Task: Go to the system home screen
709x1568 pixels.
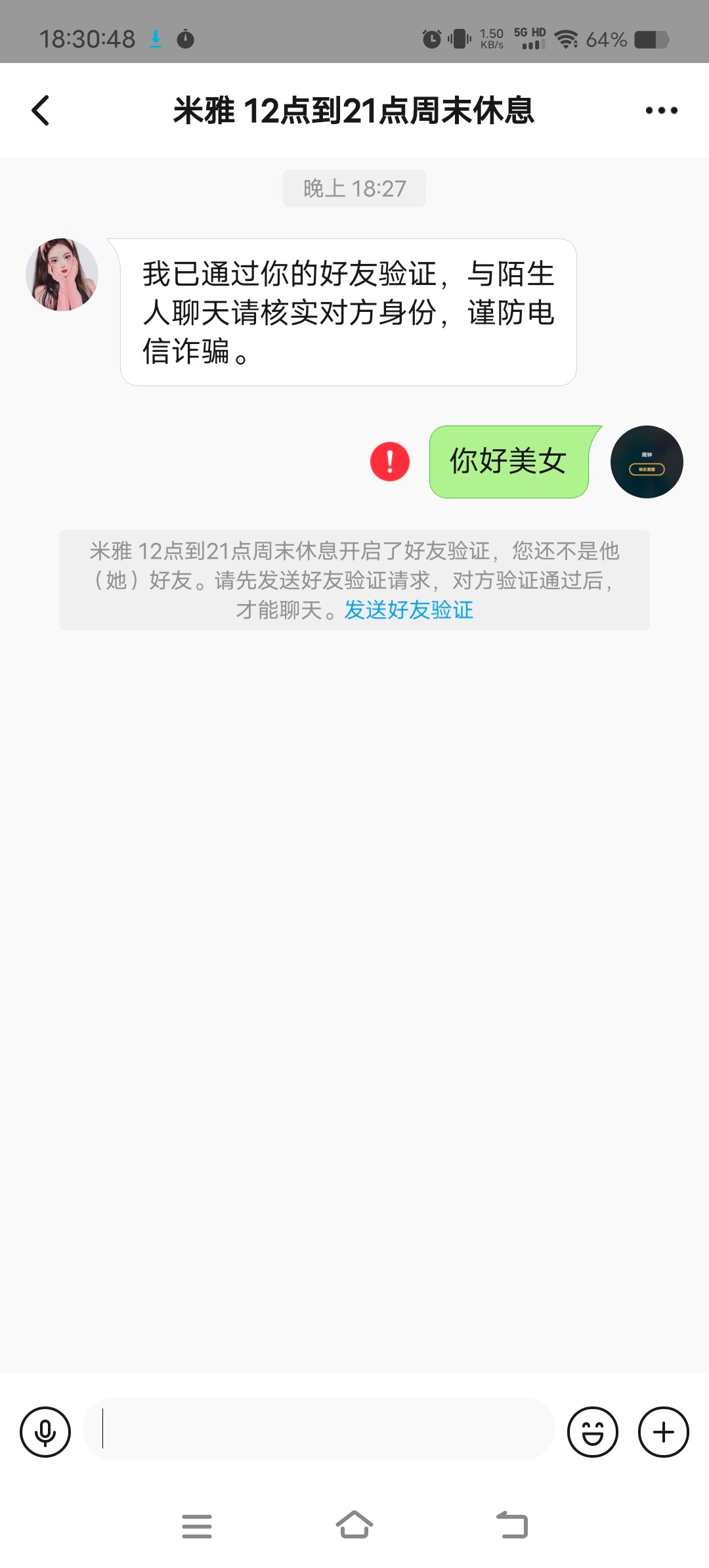Action: [354, 1525]
